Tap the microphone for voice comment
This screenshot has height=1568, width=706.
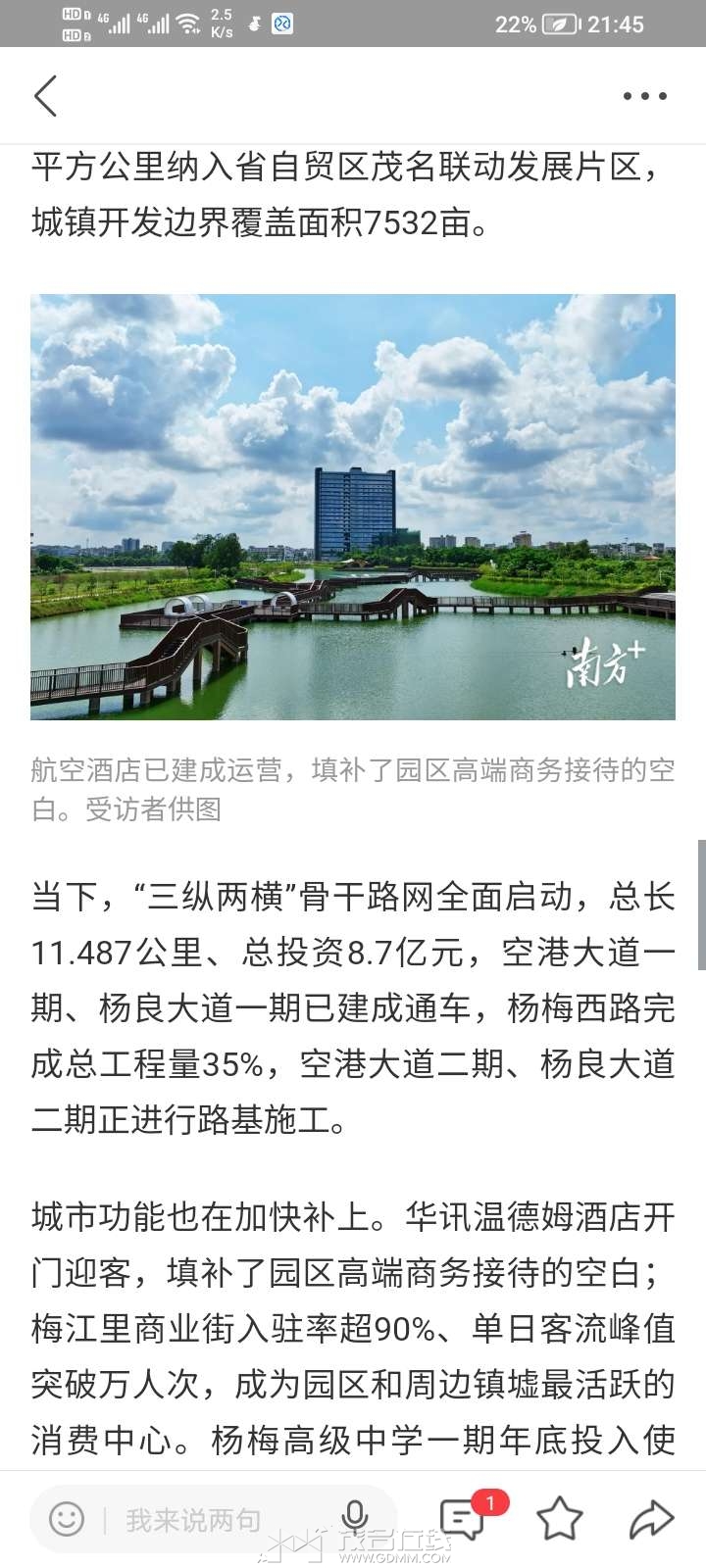coord(355,1519)
